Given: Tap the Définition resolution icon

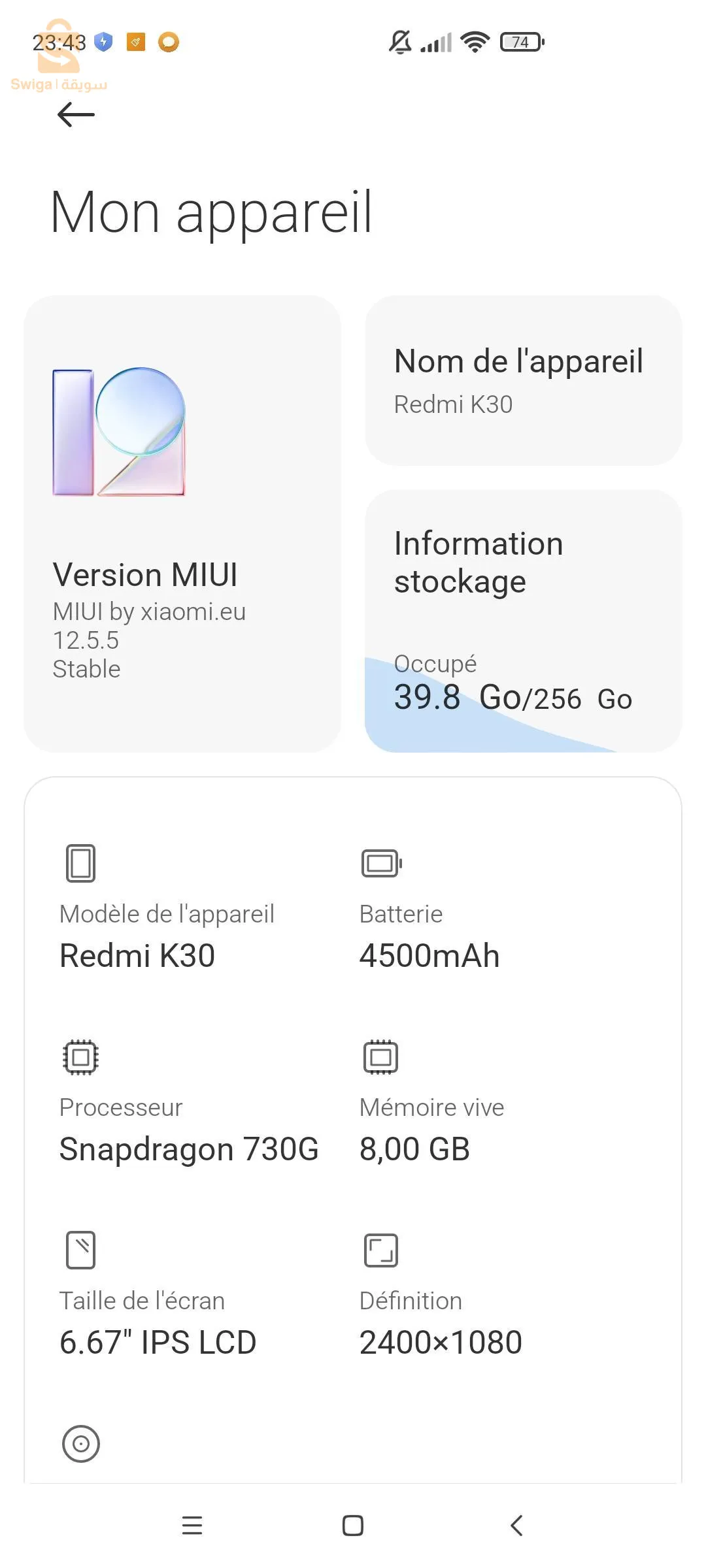Looking at the screenshot, I should tap(381, 1249).
